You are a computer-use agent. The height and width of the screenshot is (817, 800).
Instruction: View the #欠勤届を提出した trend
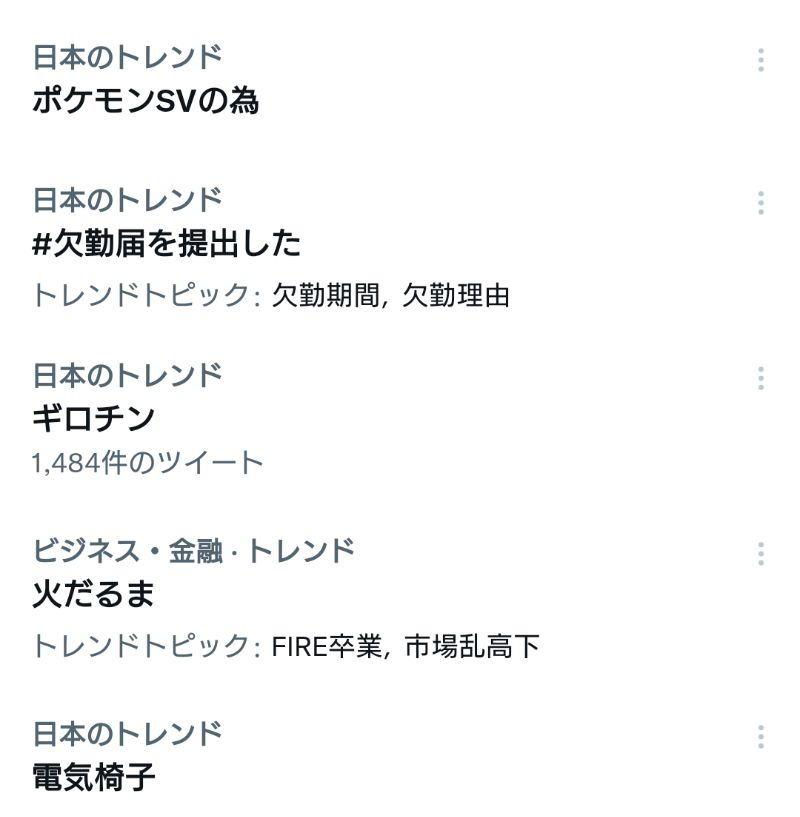167,243
